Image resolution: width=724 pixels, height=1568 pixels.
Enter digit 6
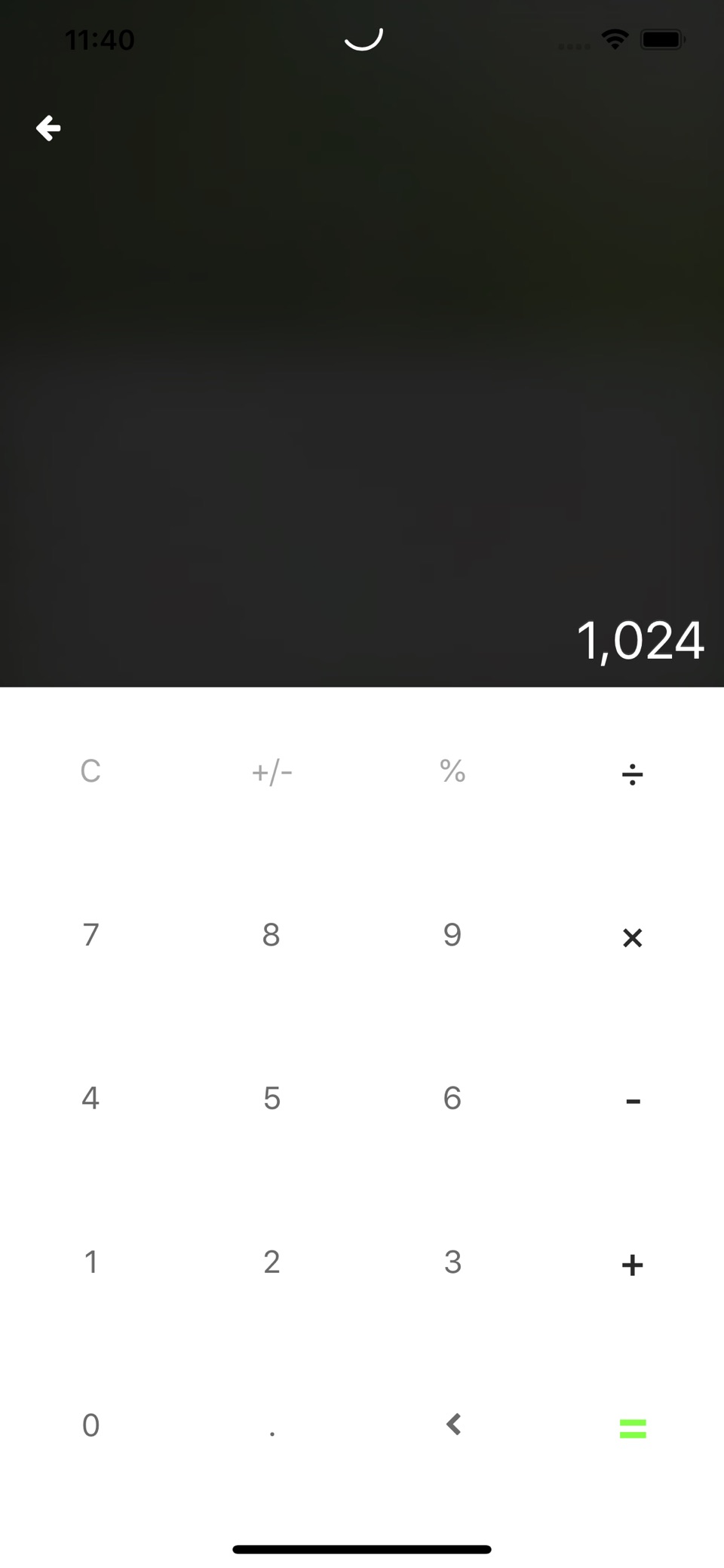[452, 1098]
